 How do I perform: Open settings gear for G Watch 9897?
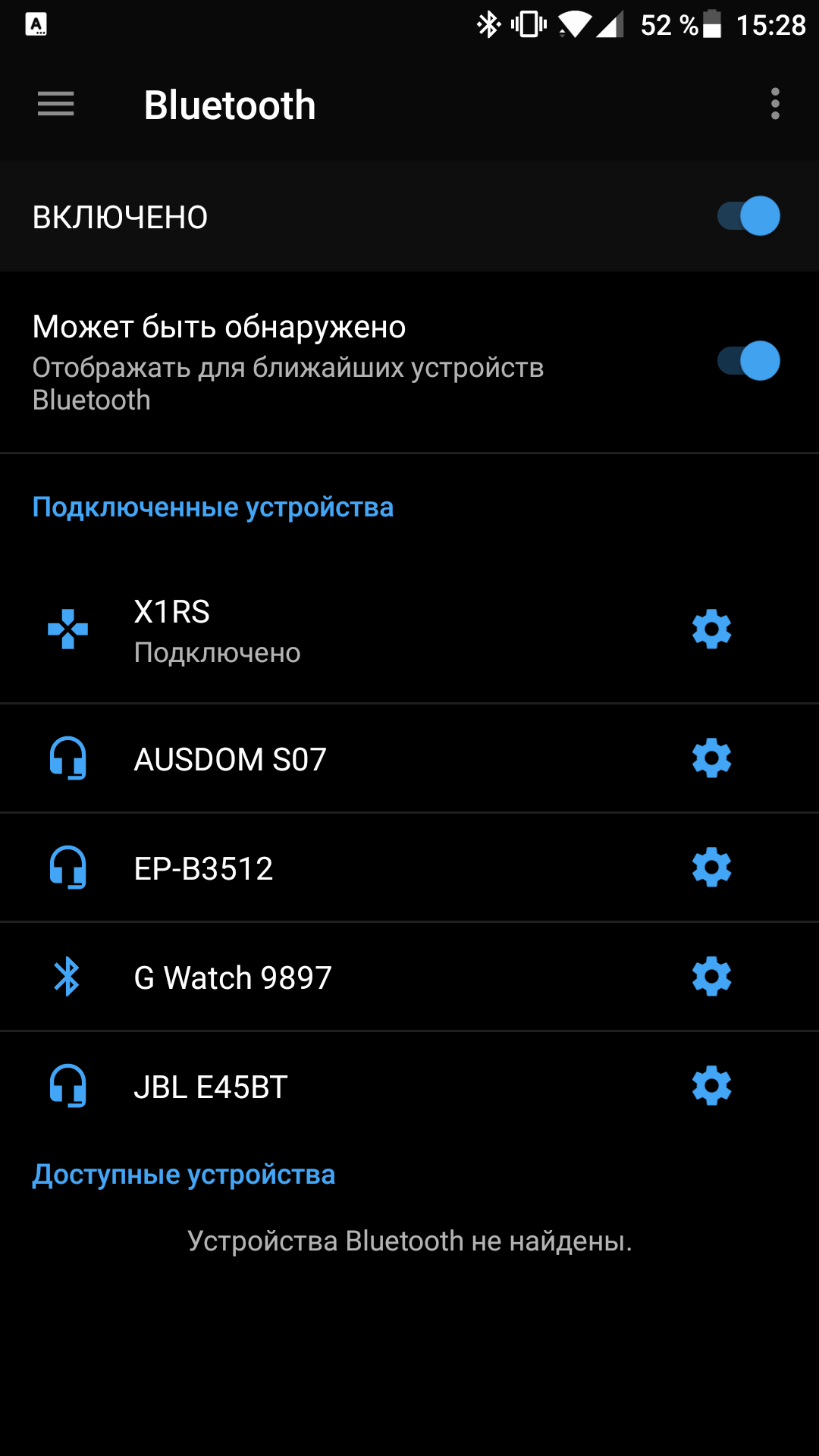coord(711,977)
